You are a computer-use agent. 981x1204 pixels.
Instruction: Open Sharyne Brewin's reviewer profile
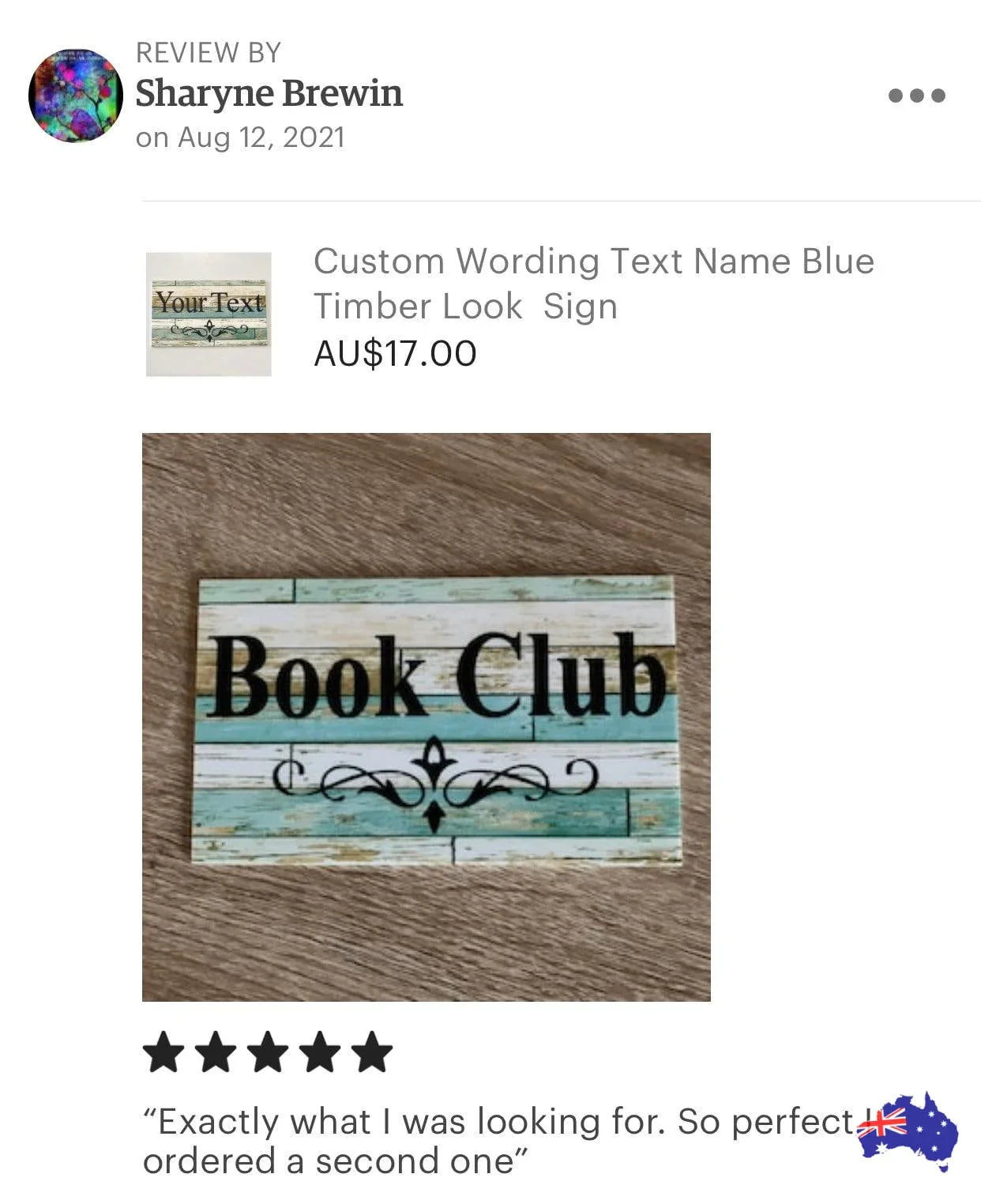(x=269, y=93)
